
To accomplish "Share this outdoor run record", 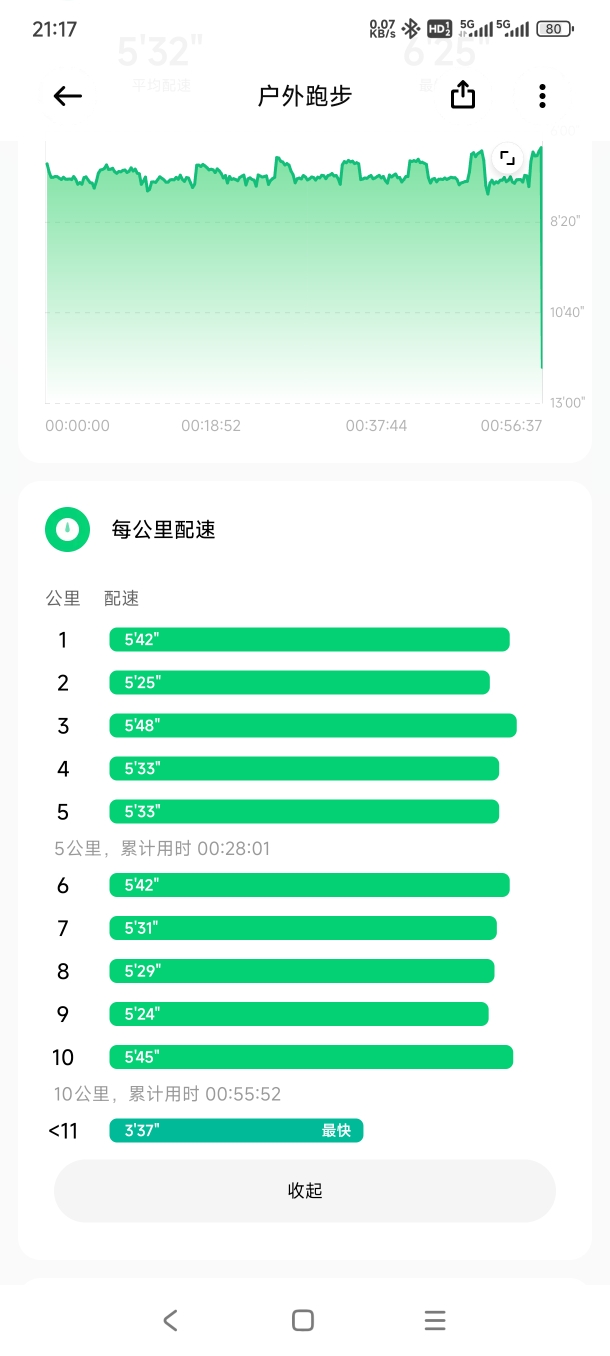I will pos(463,95).
